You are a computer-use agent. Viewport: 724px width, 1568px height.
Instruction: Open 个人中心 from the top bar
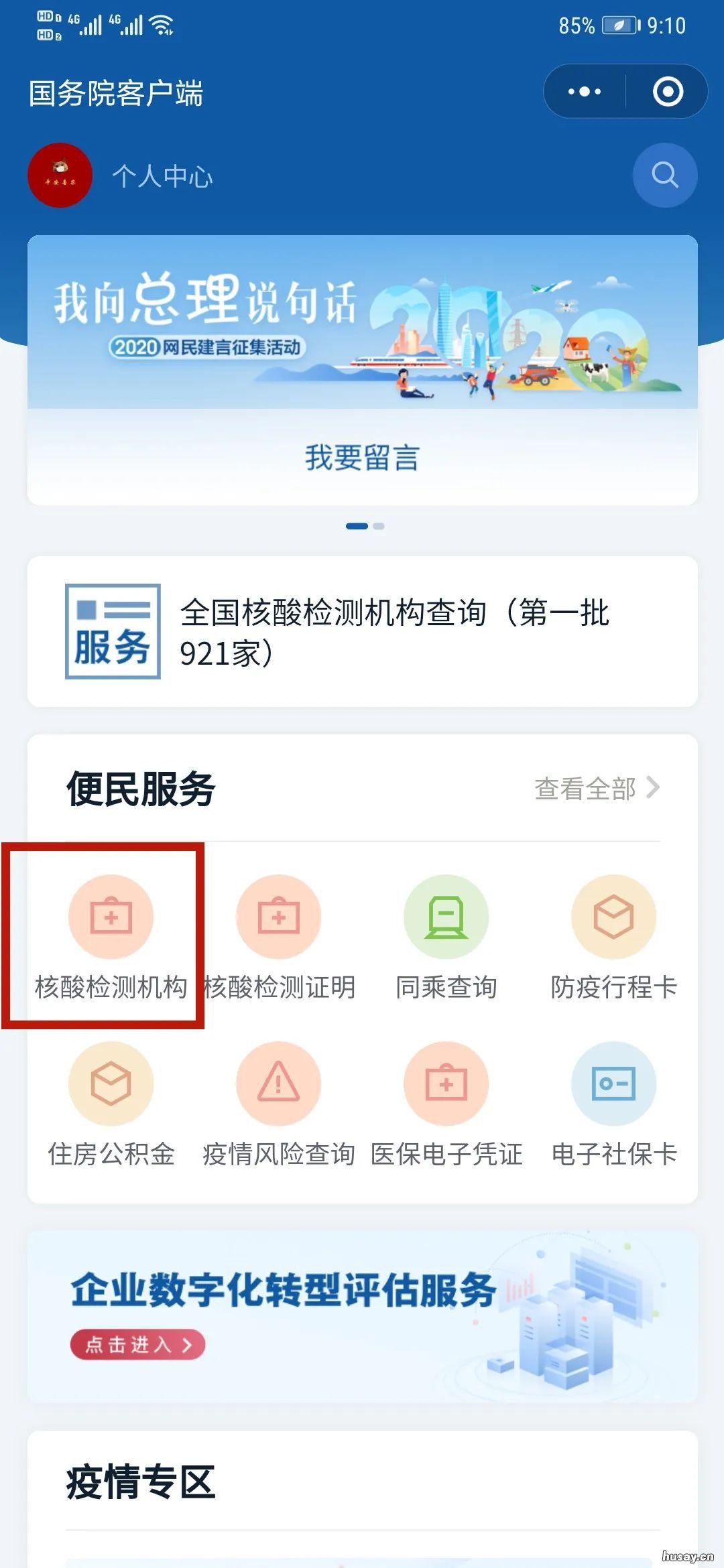pos(164,178)
